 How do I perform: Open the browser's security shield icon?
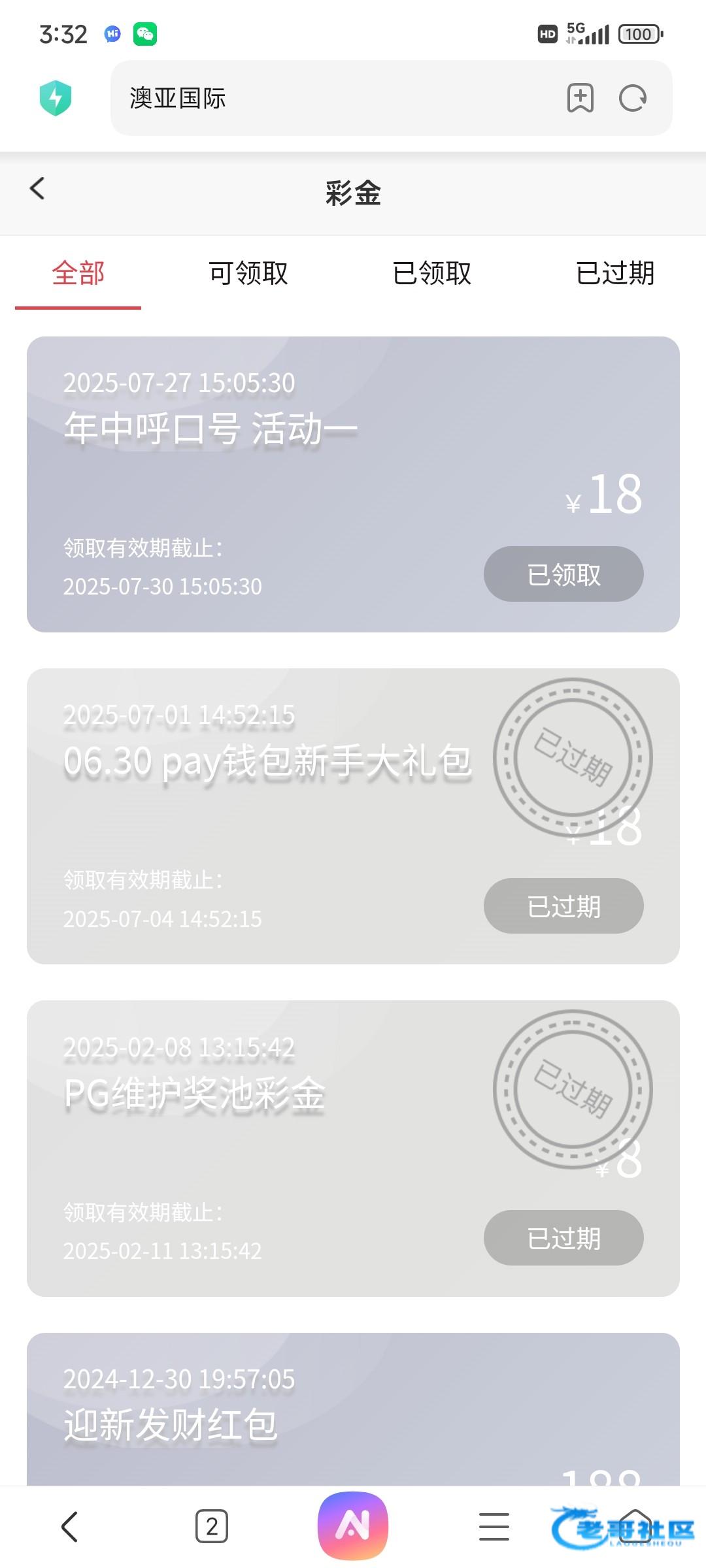click(x=56, y=98)
